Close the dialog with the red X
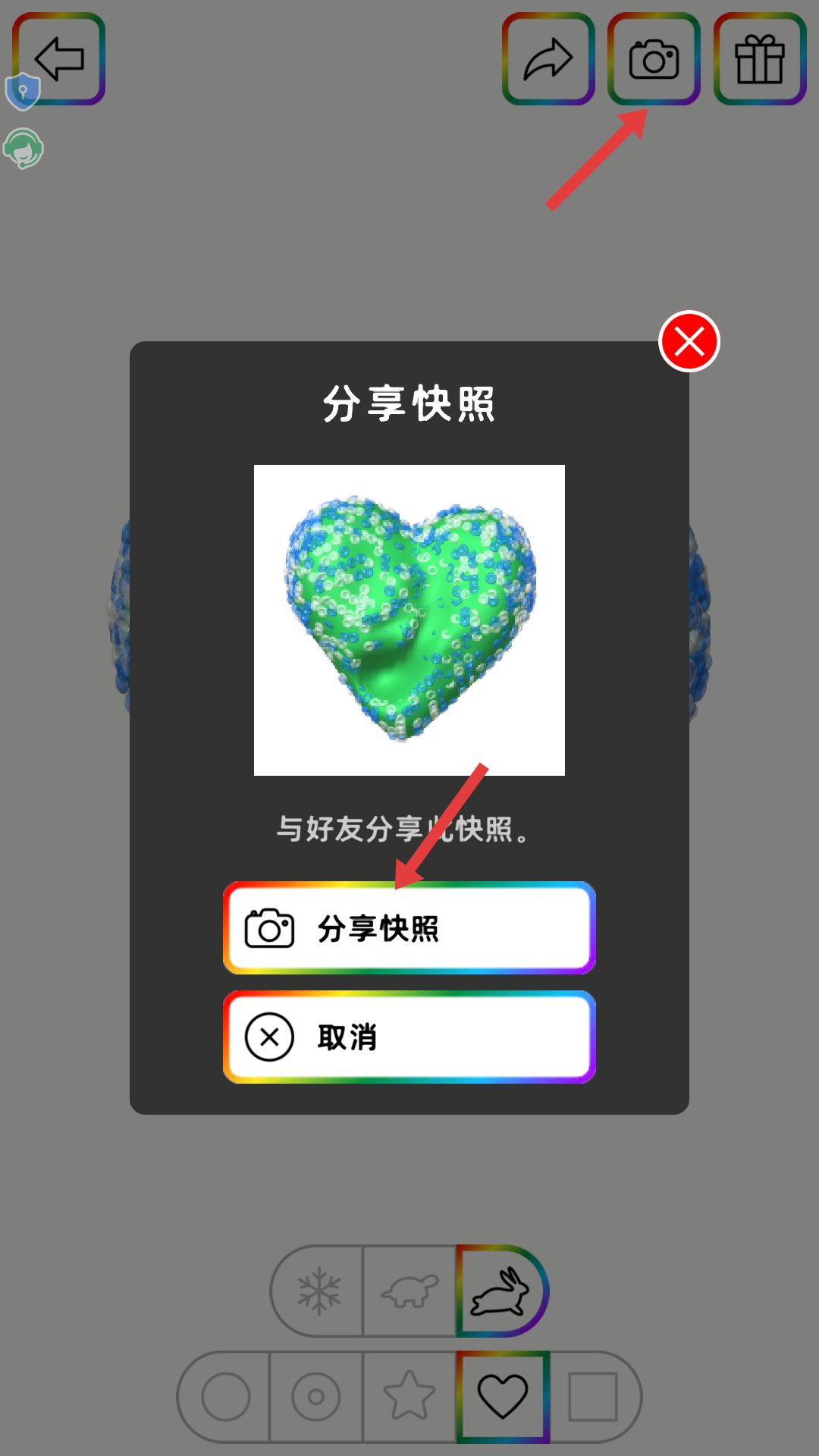This screenshot has height=1456, width=819. 689,342
